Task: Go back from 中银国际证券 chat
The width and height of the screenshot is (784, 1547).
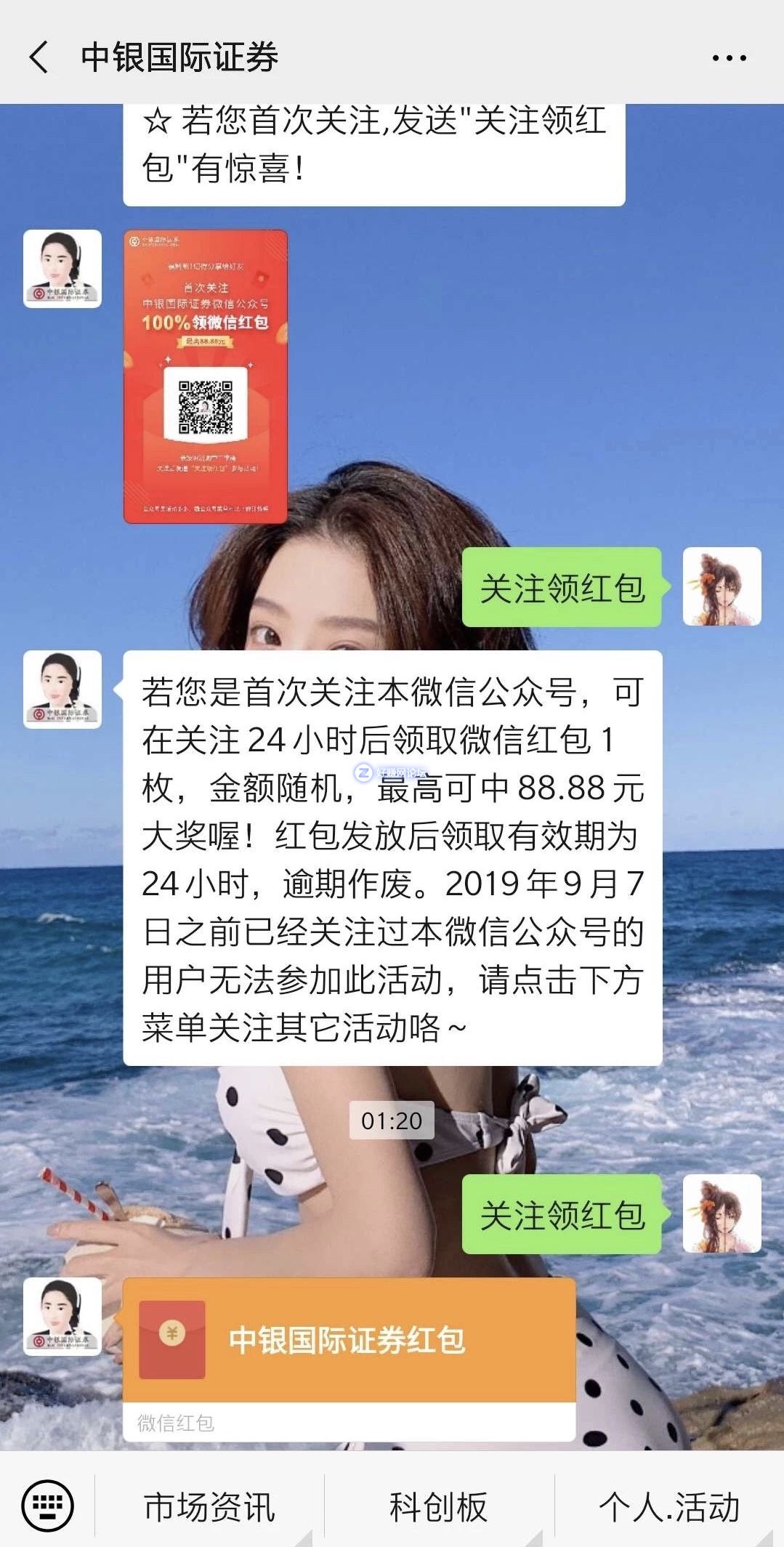Action: (x=39, y=57)
